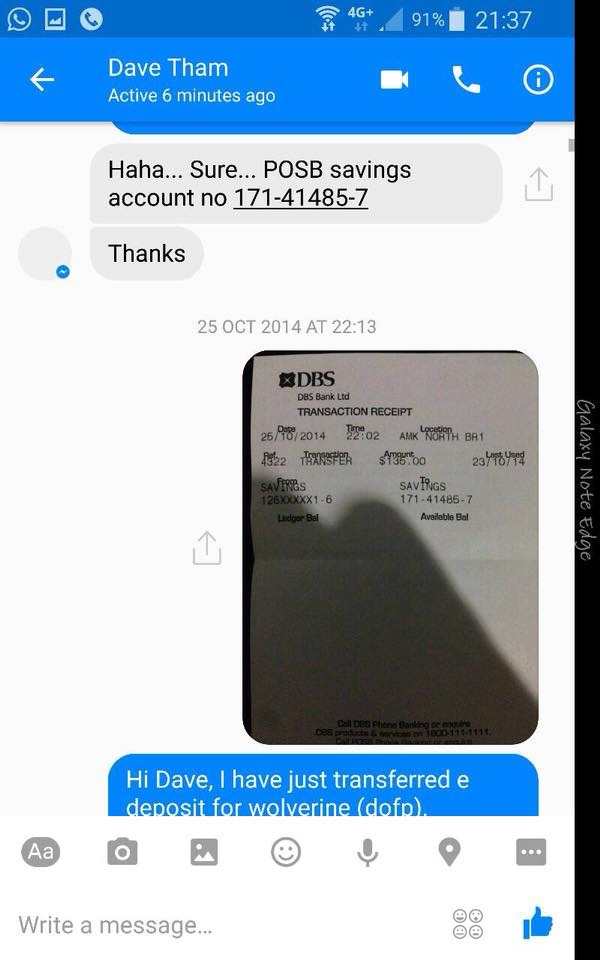The image size is (600, 960).
Task: Start a voice call with Dave Tham
Action: (466, 80)
